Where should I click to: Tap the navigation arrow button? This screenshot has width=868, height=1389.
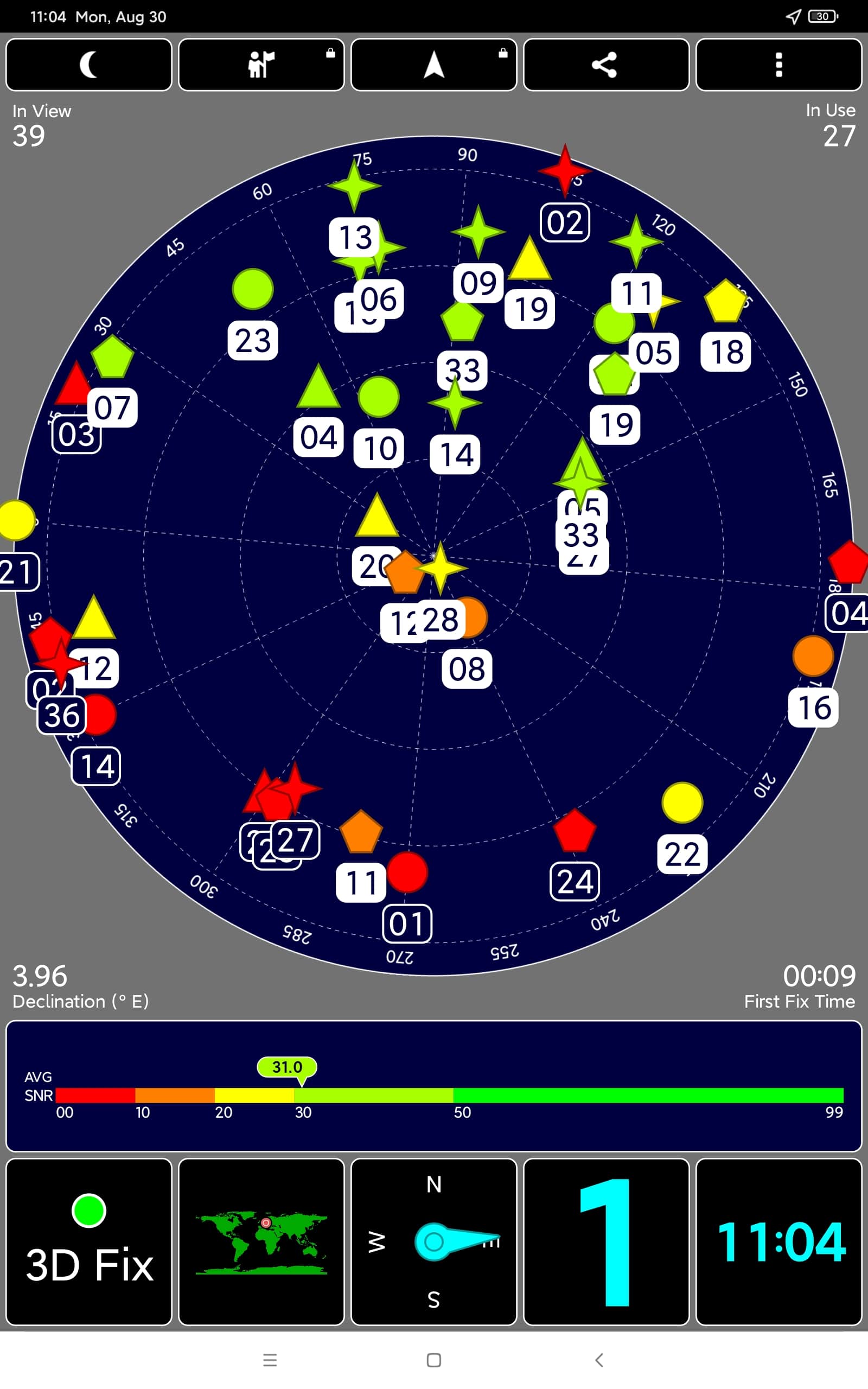[x=434, y=64]
